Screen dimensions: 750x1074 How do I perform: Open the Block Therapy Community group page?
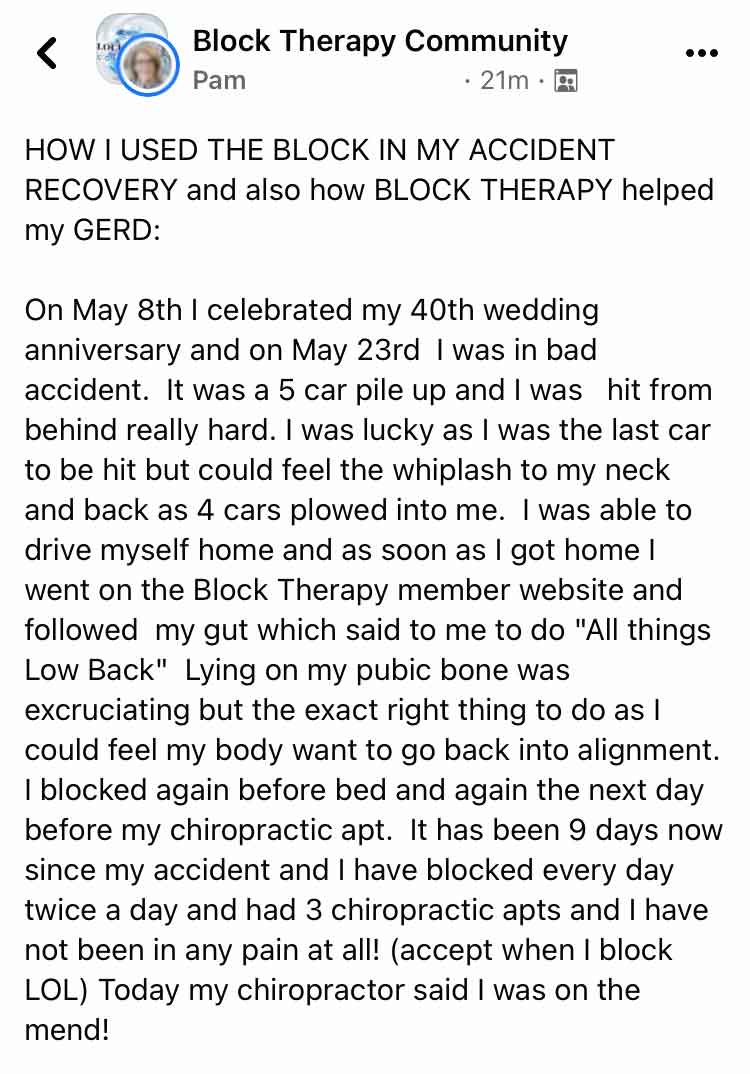tap(379, 41)
